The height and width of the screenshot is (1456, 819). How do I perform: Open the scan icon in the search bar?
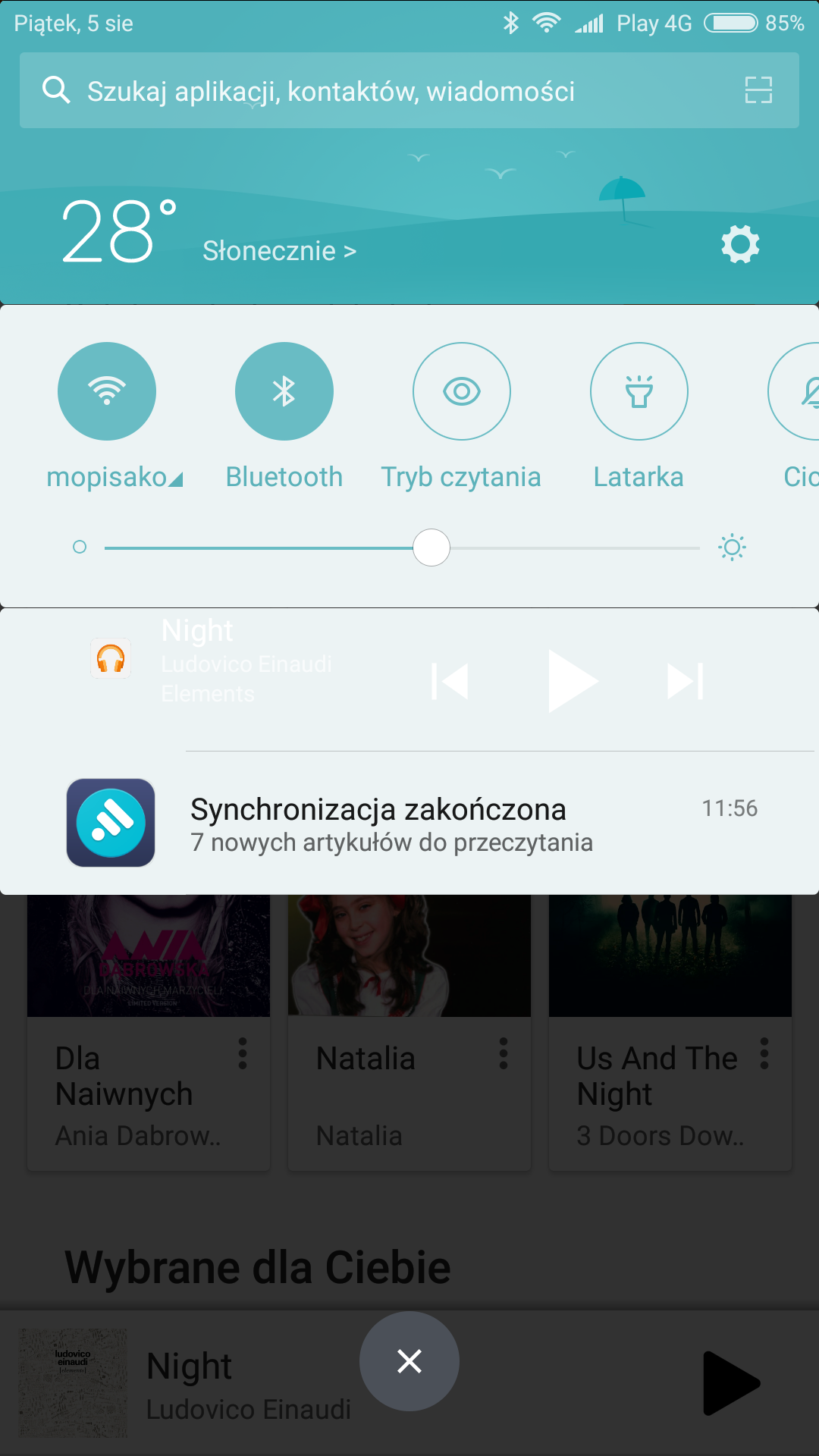coord(758,90)
